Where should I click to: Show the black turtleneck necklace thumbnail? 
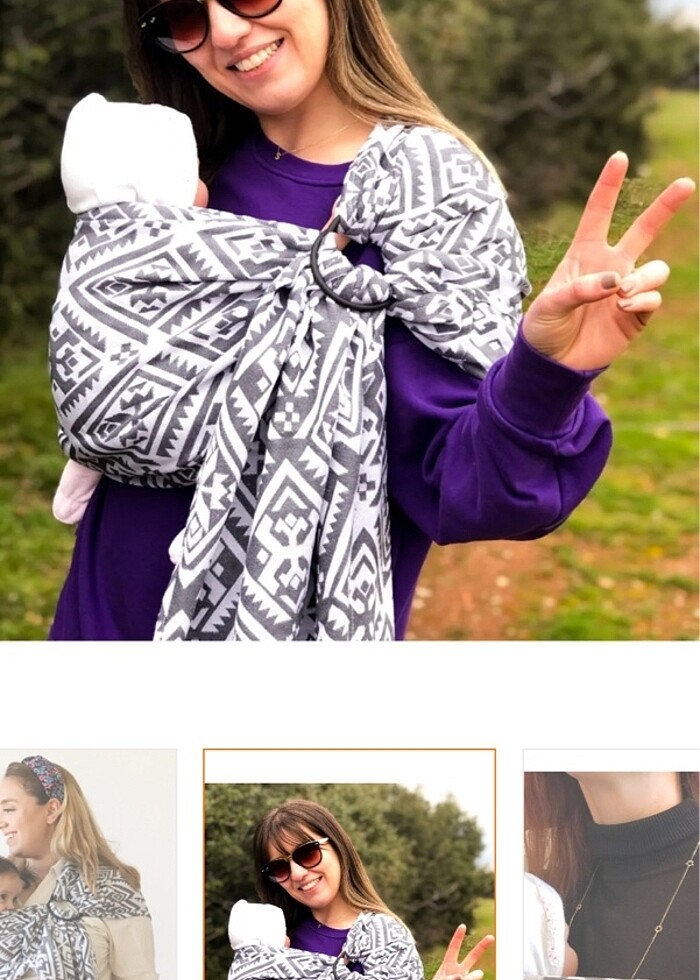[611, 866]
